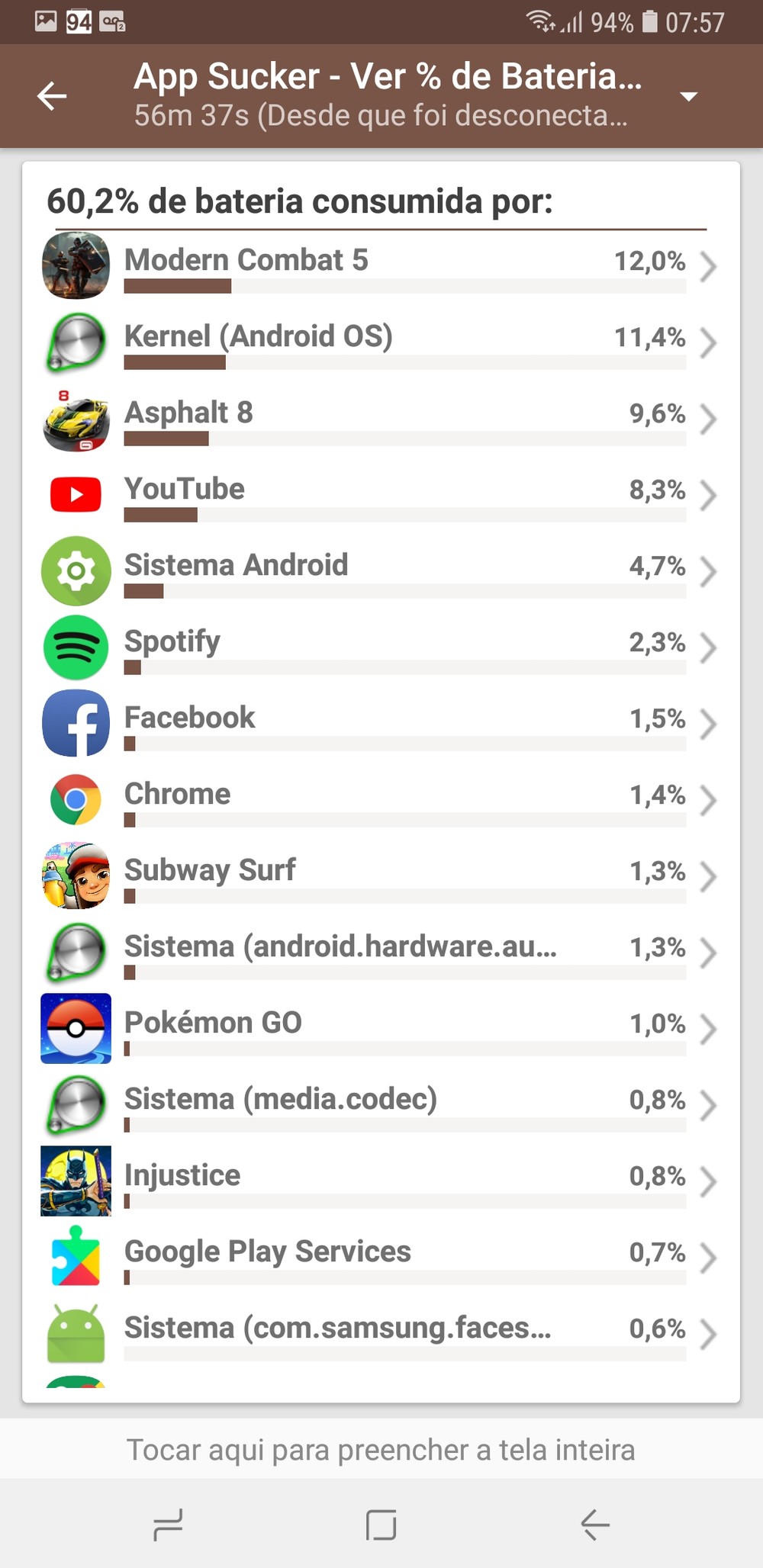Open the Sistema (android.hardware.au… row
763x1568 pixels.
[x=381, y=953]
